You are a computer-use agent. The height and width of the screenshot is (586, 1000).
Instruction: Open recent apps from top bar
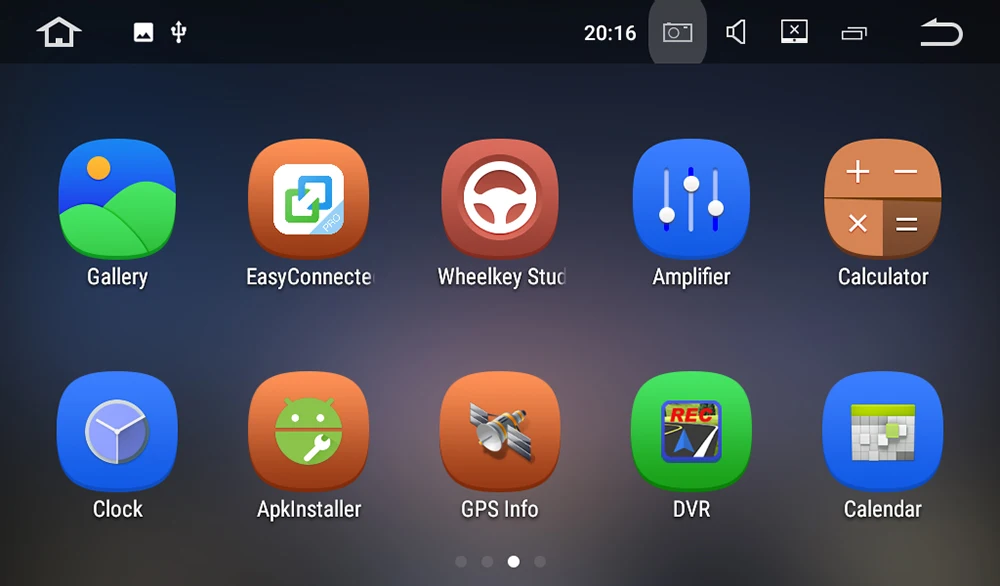click(854, 34)
